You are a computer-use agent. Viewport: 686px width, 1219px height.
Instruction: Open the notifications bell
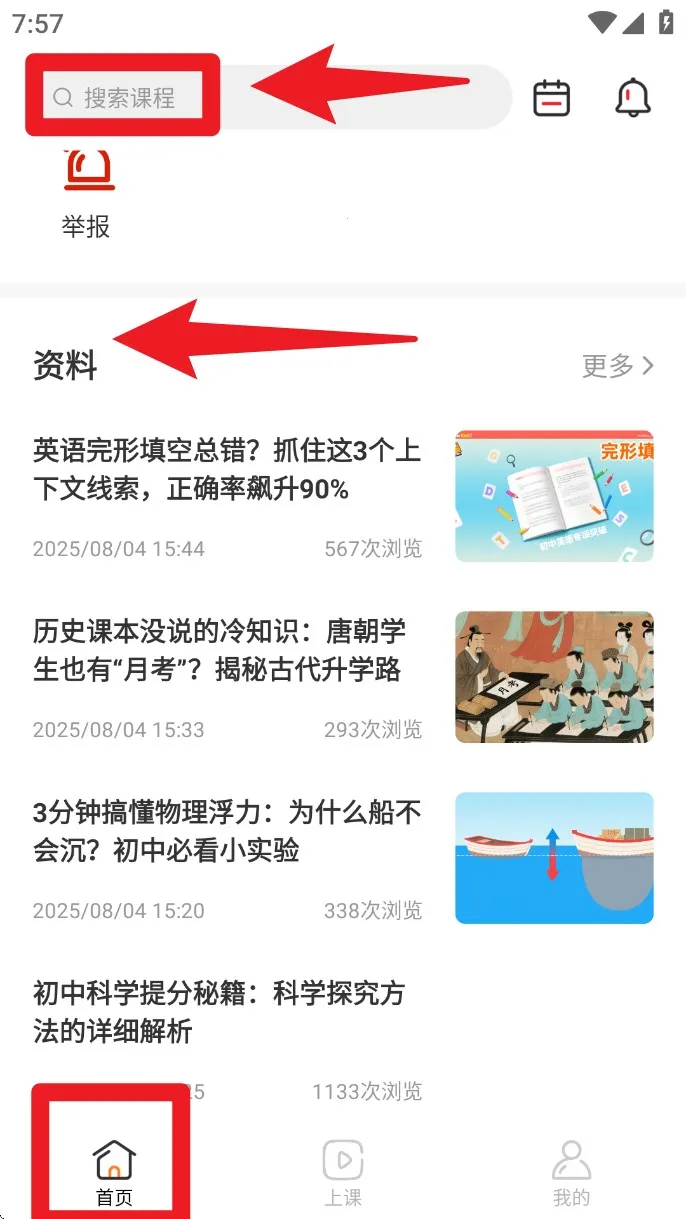[632, 98]
